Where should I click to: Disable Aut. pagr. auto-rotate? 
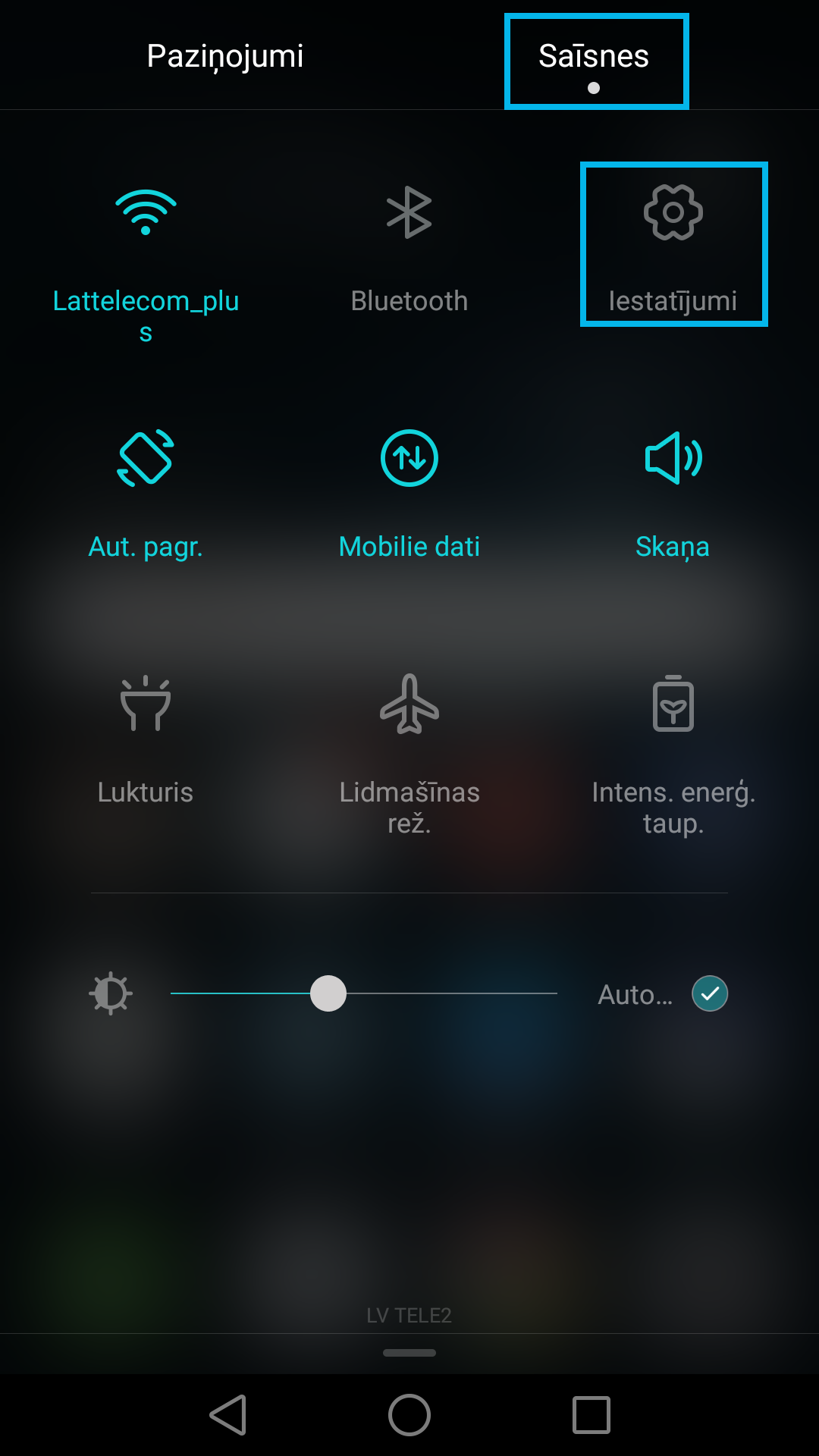coord(146,494)
